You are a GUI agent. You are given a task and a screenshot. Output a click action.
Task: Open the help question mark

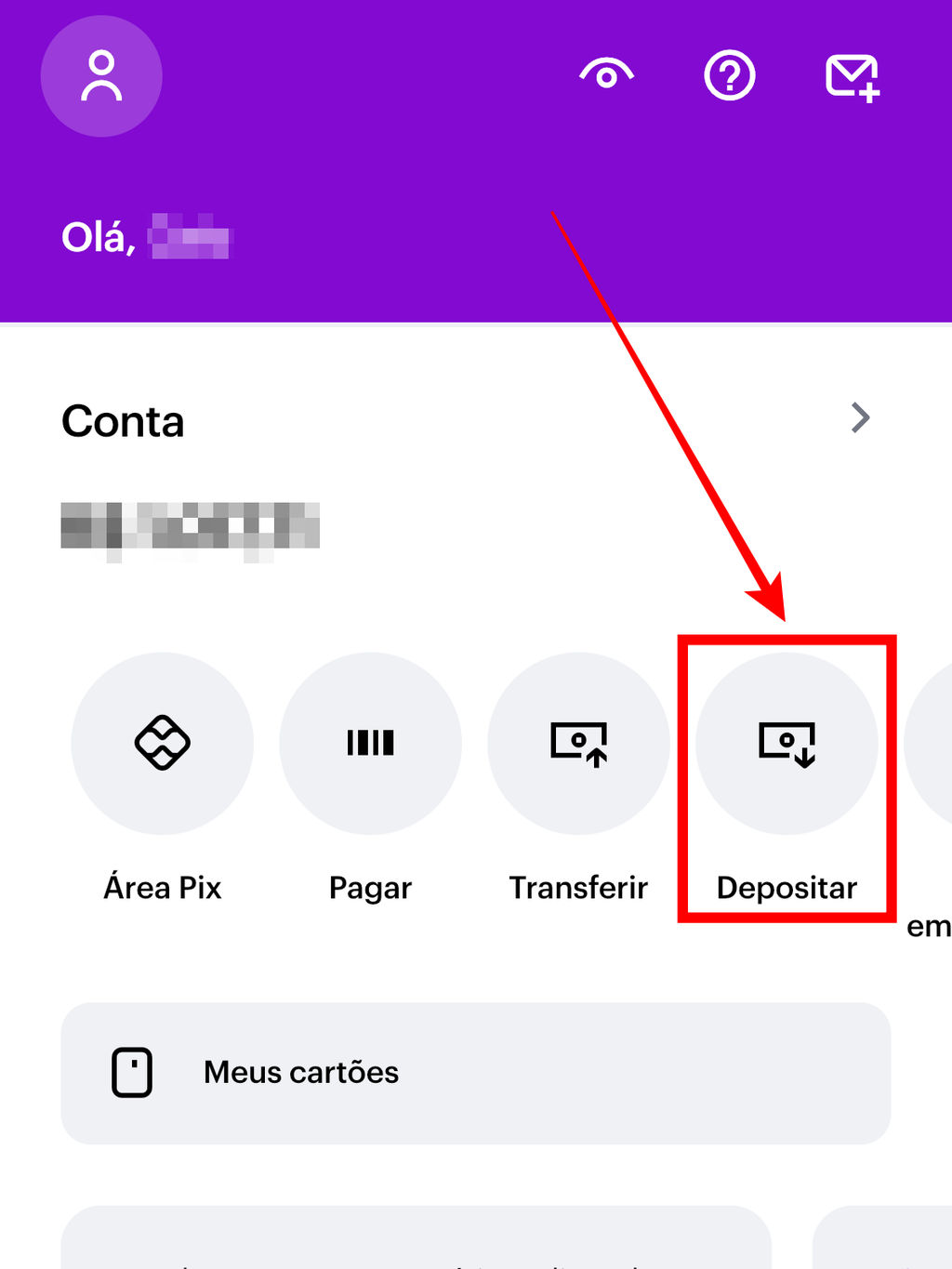coord(730,75)
